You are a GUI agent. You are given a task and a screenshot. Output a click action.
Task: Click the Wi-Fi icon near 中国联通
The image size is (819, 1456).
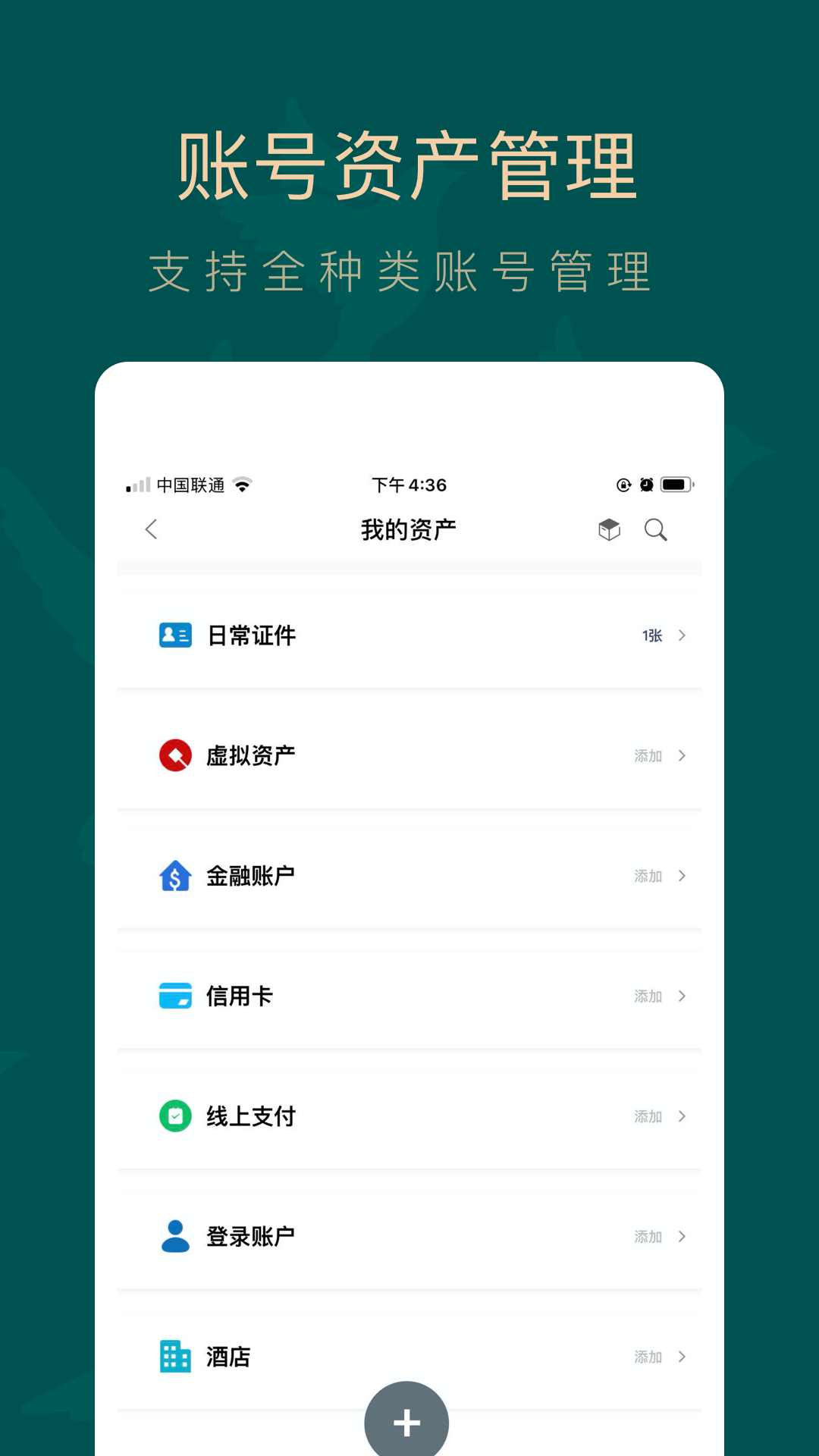coord(240,485)
